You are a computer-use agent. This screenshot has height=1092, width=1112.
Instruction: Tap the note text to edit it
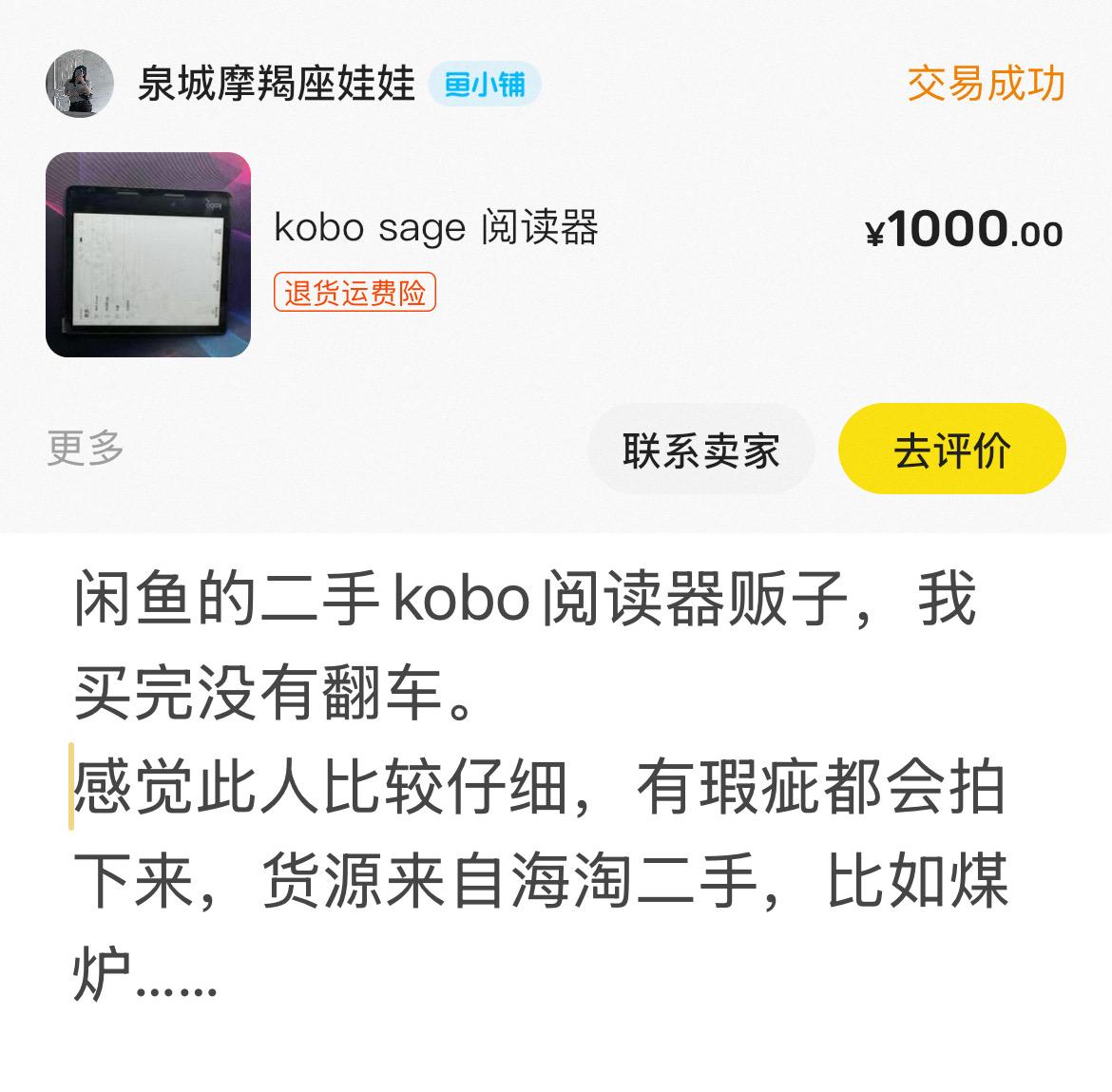539,789
